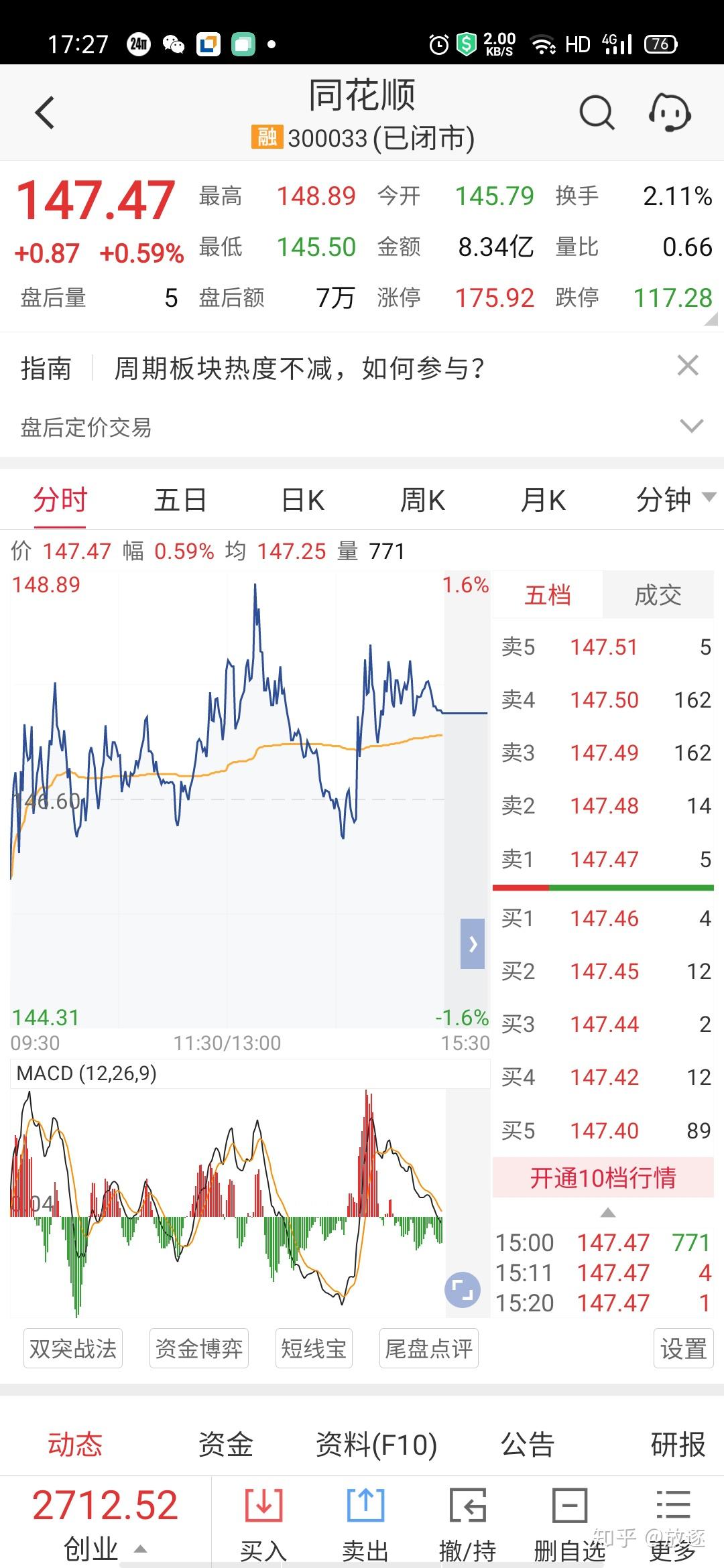
Task: Dismiss the 指南 banner
Action: point(688,366)
